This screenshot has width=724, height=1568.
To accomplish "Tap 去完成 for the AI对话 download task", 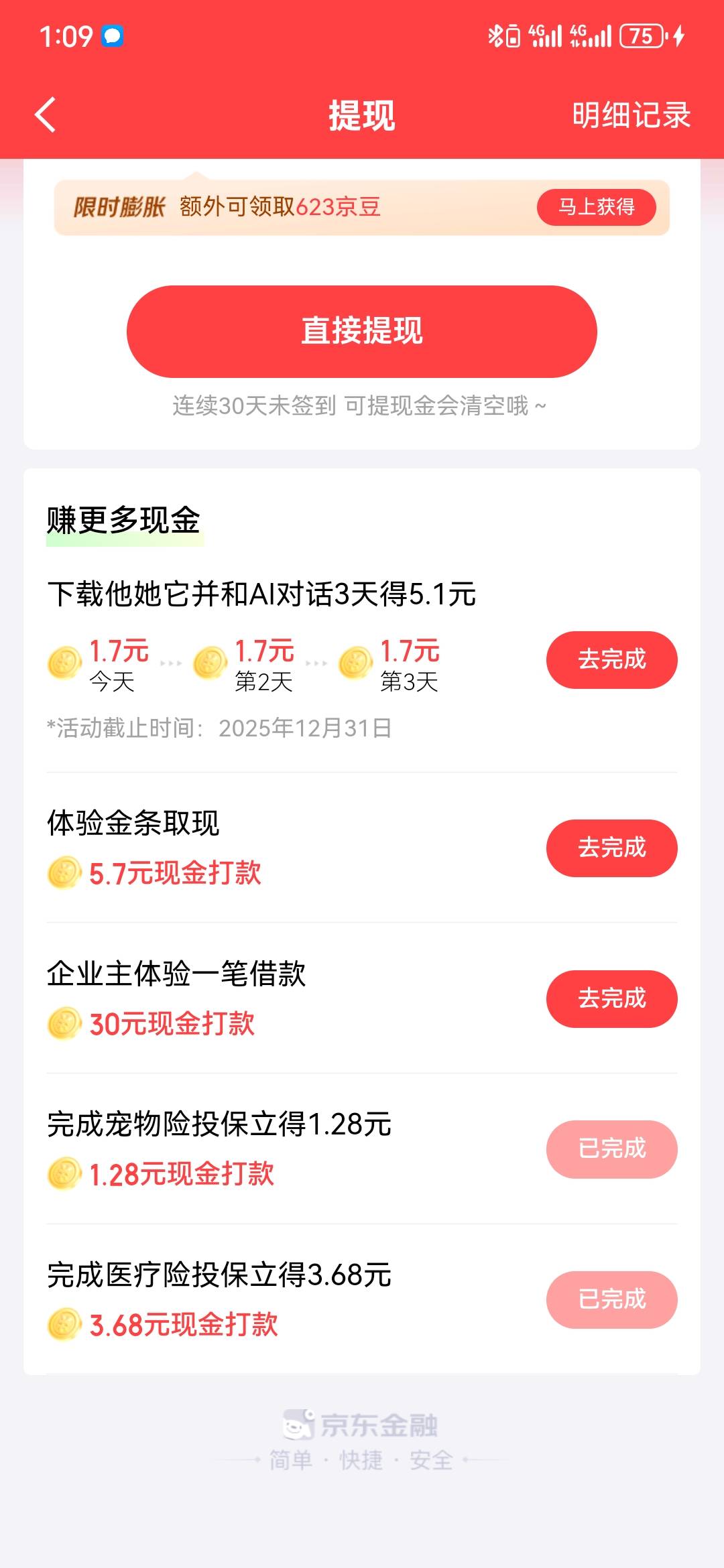I will tap(612, 659).
